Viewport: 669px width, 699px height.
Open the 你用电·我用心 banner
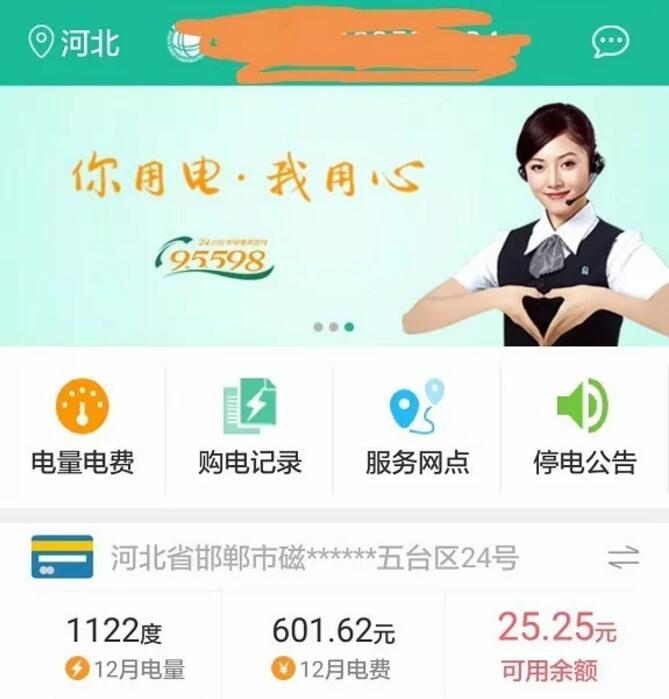[x=334, y=215]
